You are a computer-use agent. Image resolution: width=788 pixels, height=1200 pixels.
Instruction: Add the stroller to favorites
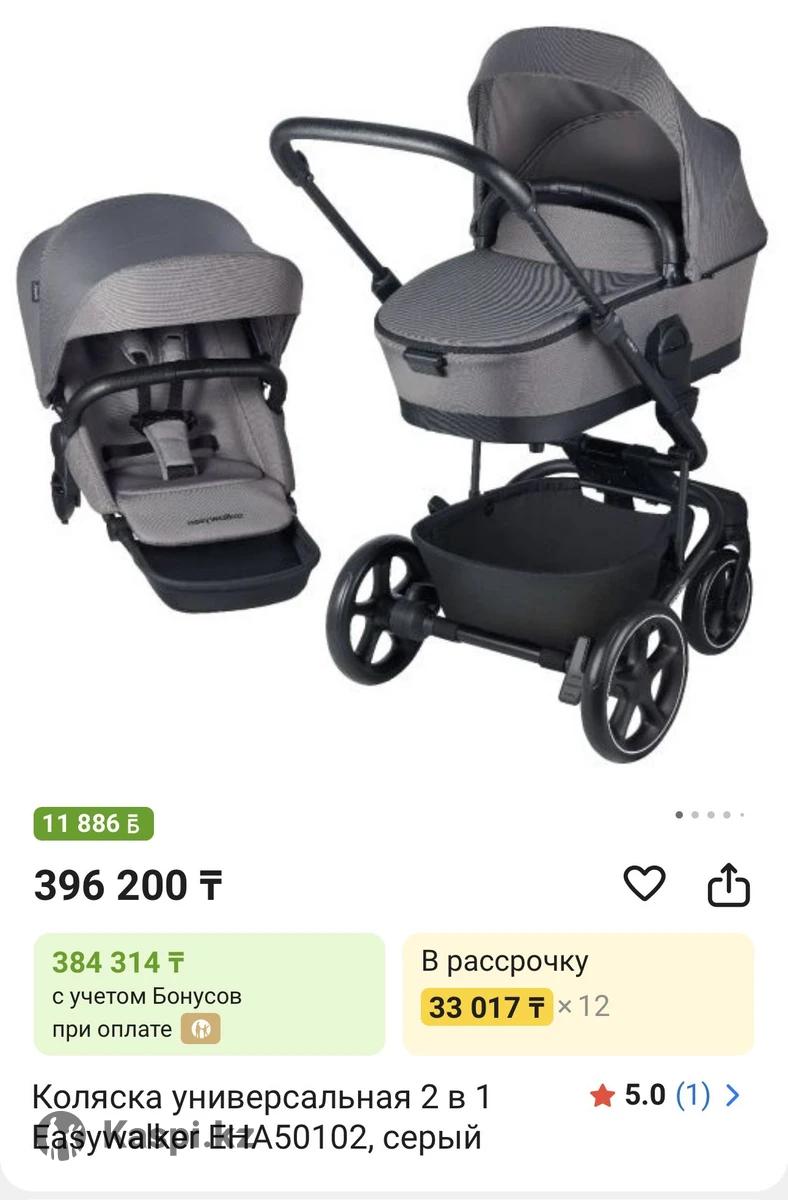(x=644, y=883)
